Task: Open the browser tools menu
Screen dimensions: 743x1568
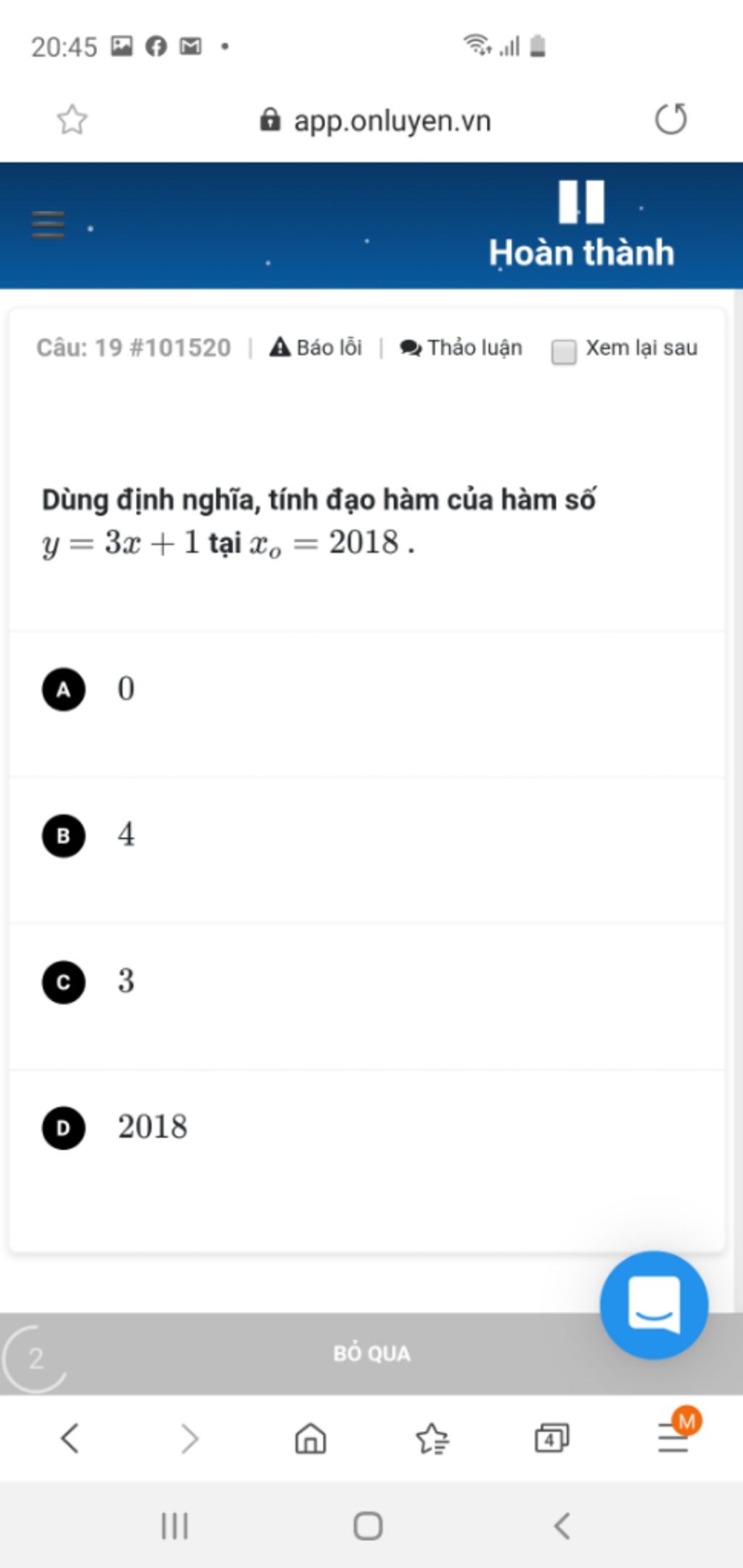Action: click(673, 1438)
